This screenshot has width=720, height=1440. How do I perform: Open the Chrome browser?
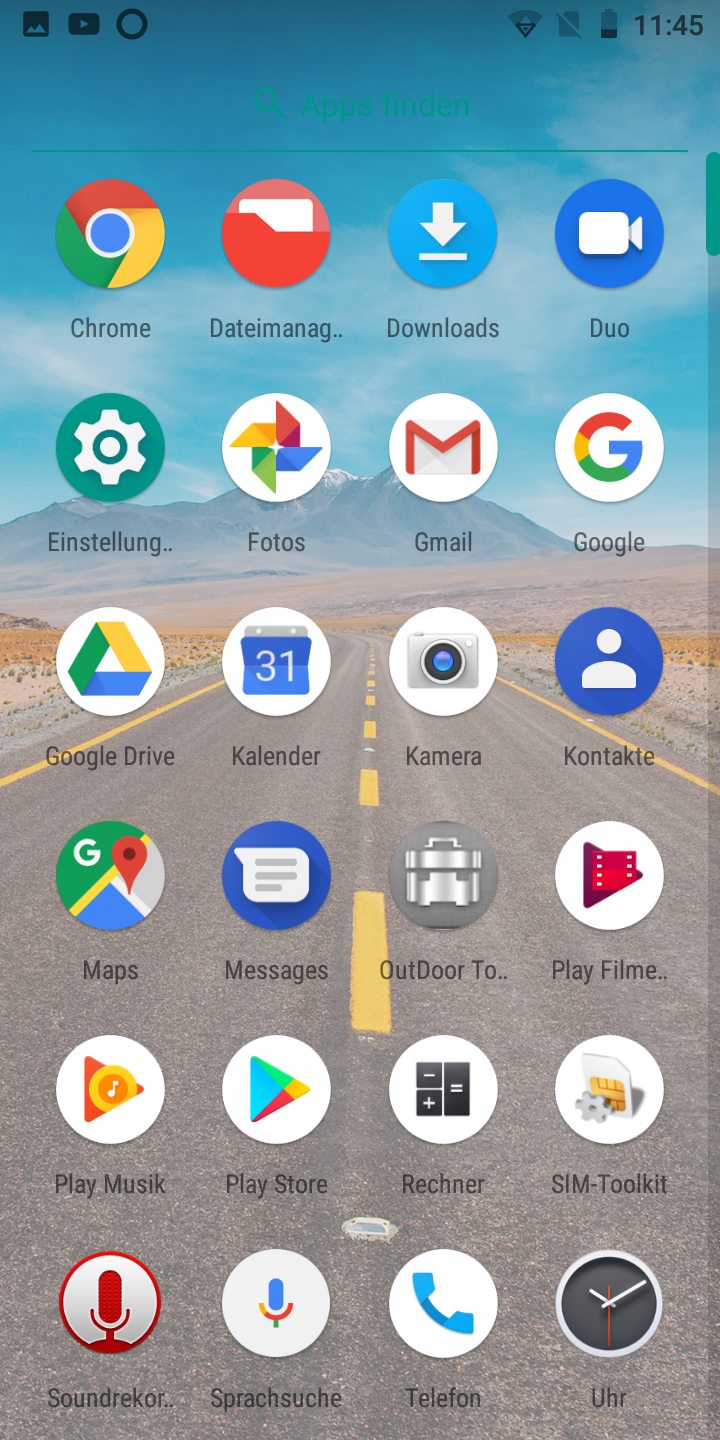(110, 235)
